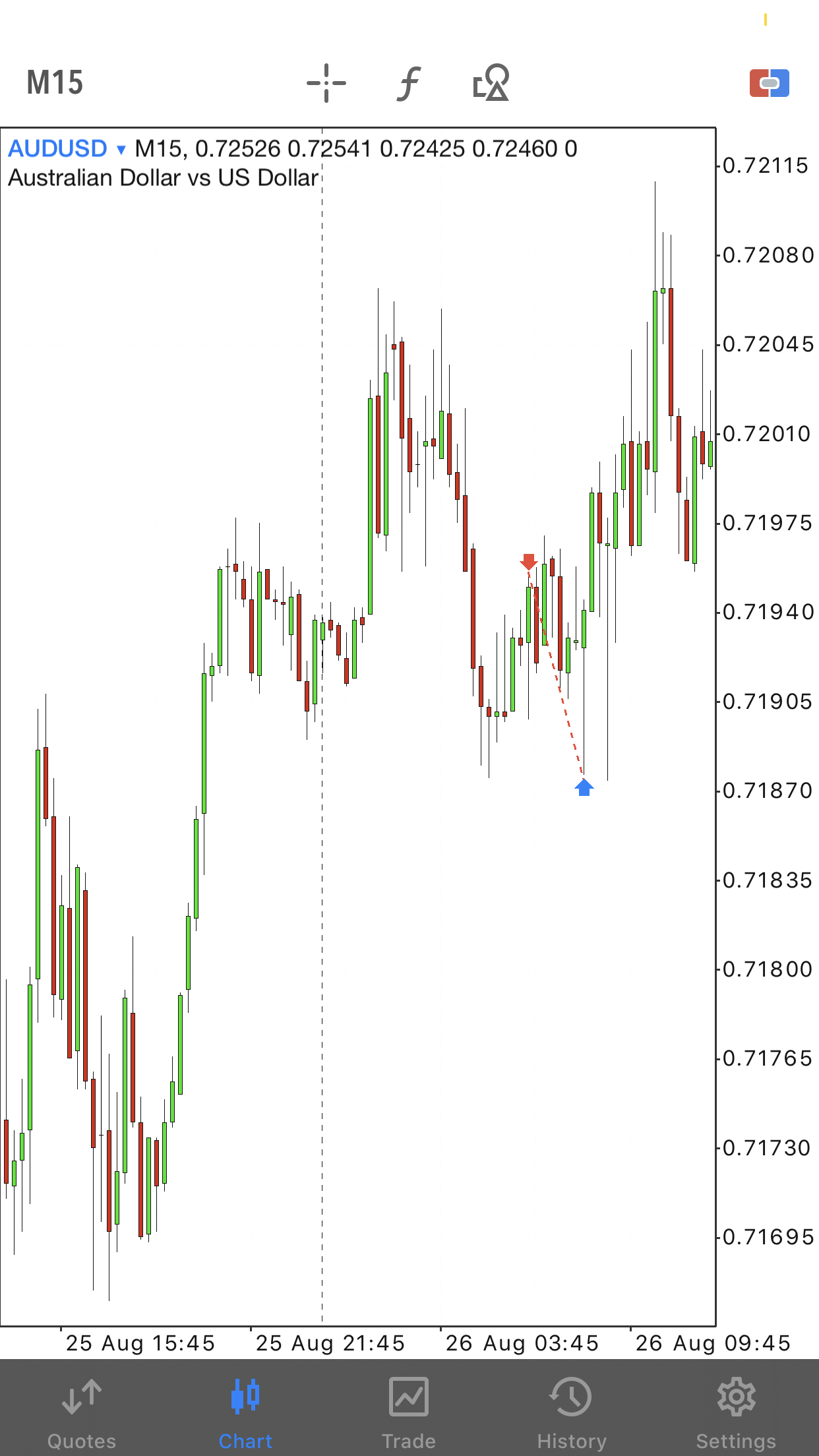Open the chart objects tool
819x1456 pixels.
click(x=491, y=82)
